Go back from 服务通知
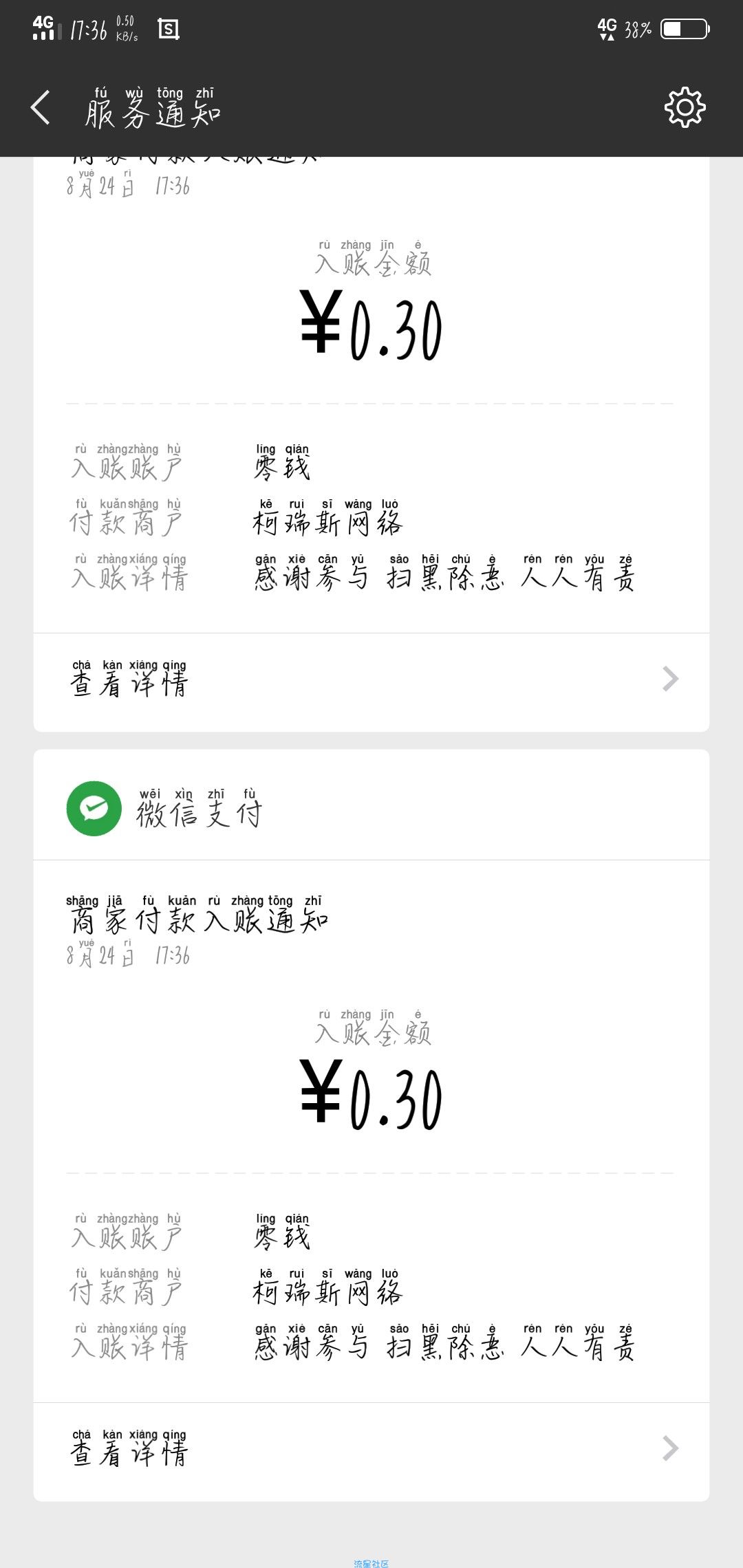The image size is (743, 1568). 41,108
